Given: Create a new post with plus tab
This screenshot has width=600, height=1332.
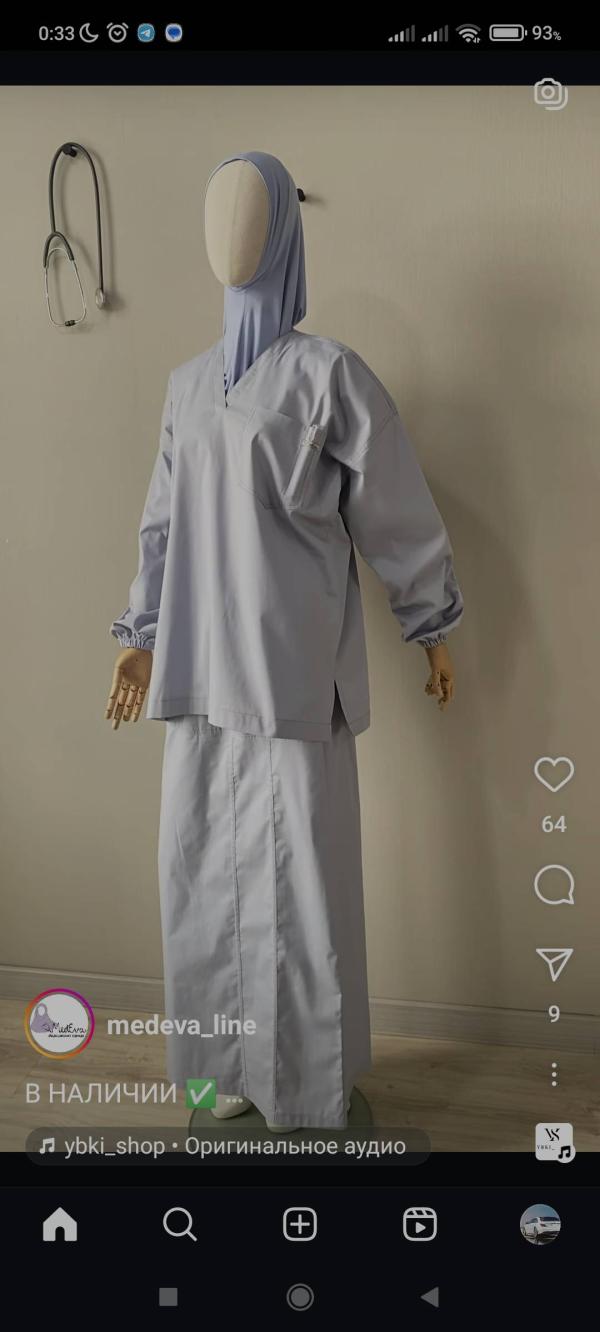Looking at the screenshot, I should (x=300, y=1224).
